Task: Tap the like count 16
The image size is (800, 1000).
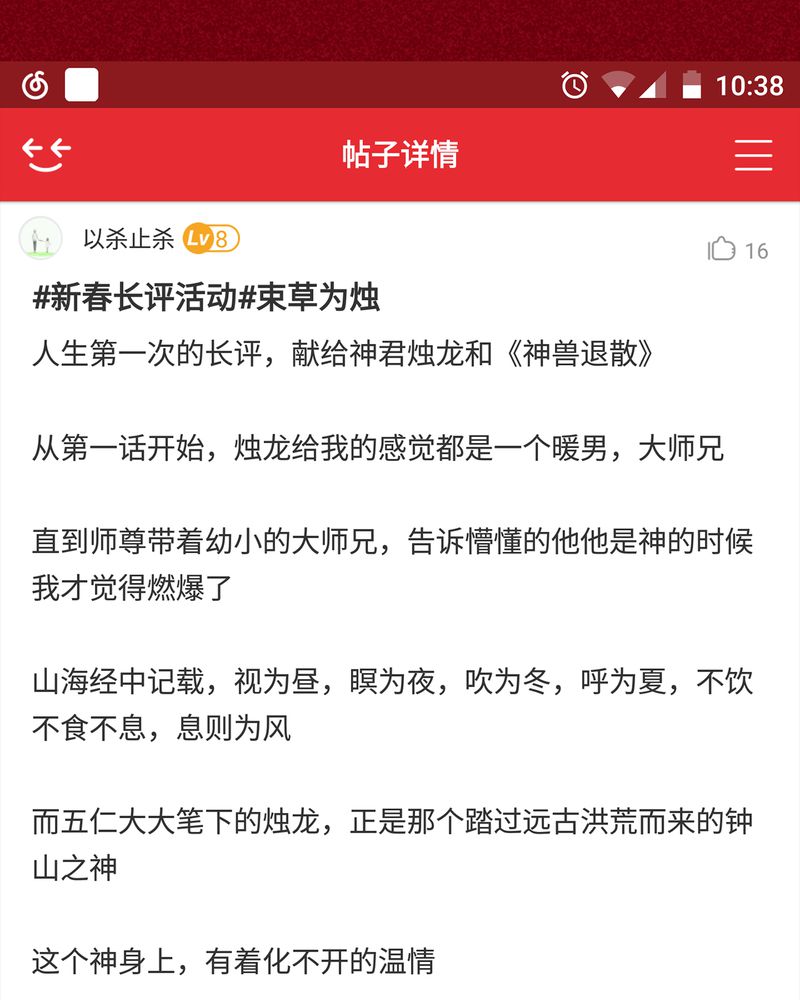Action: tap(757, 250)
